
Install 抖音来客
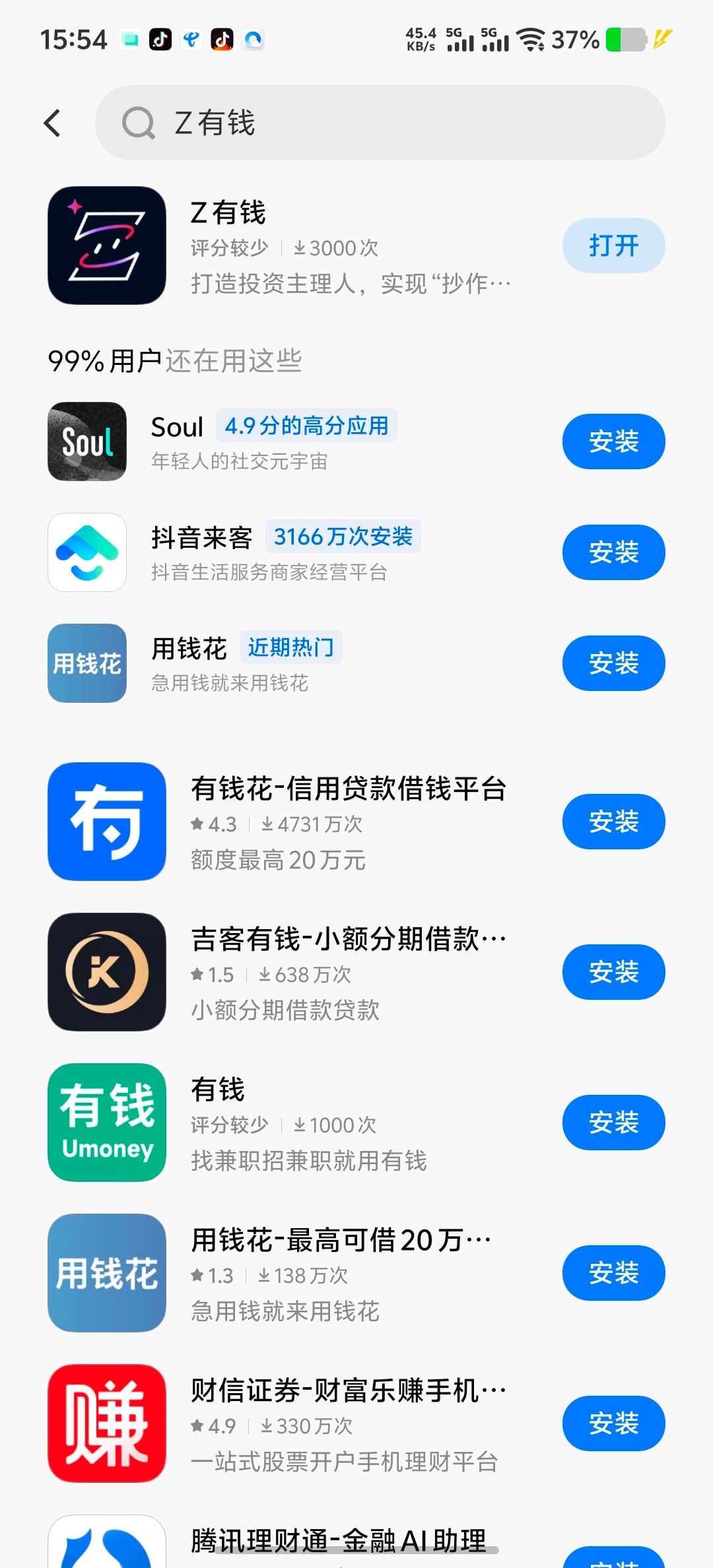[x=613, y=552]
